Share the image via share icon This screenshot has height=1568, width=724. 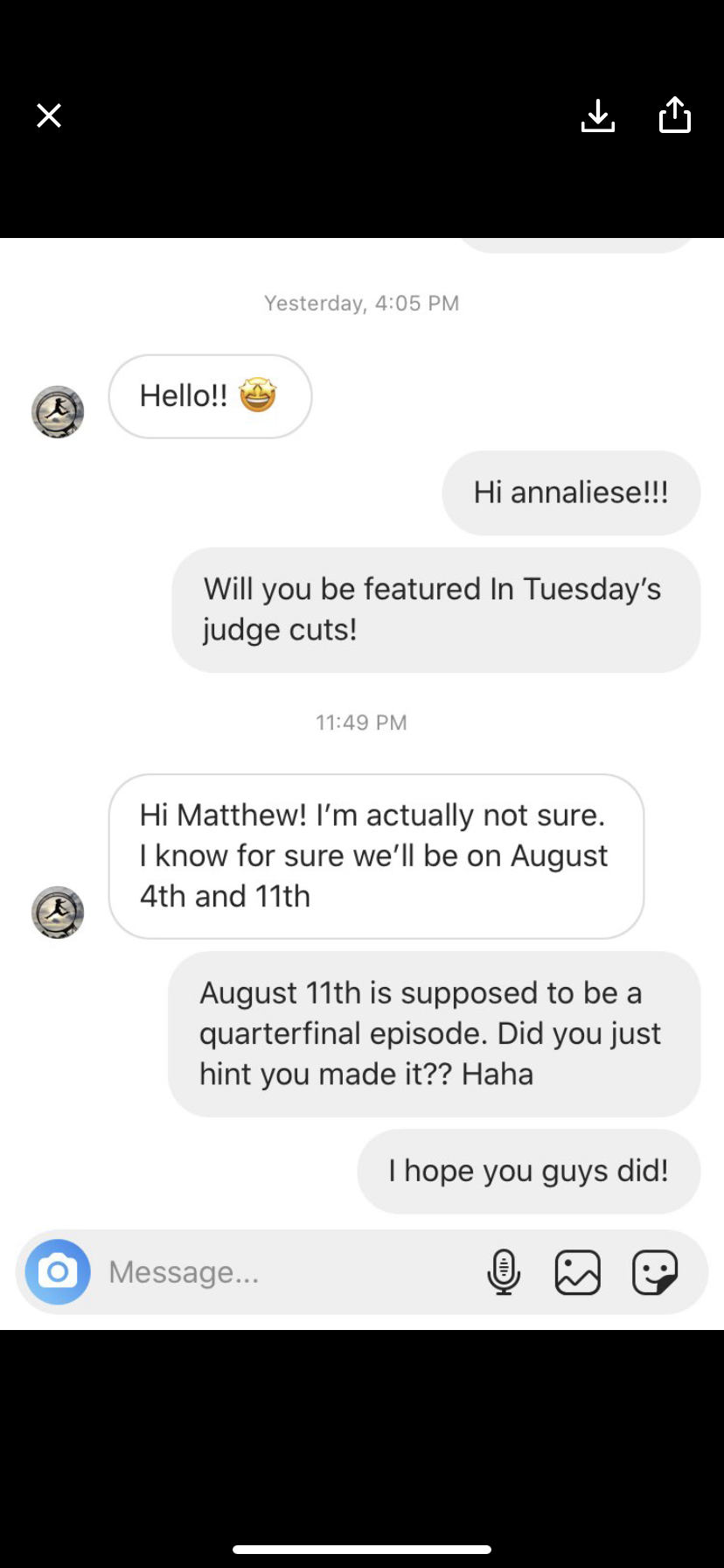(675, 115)
